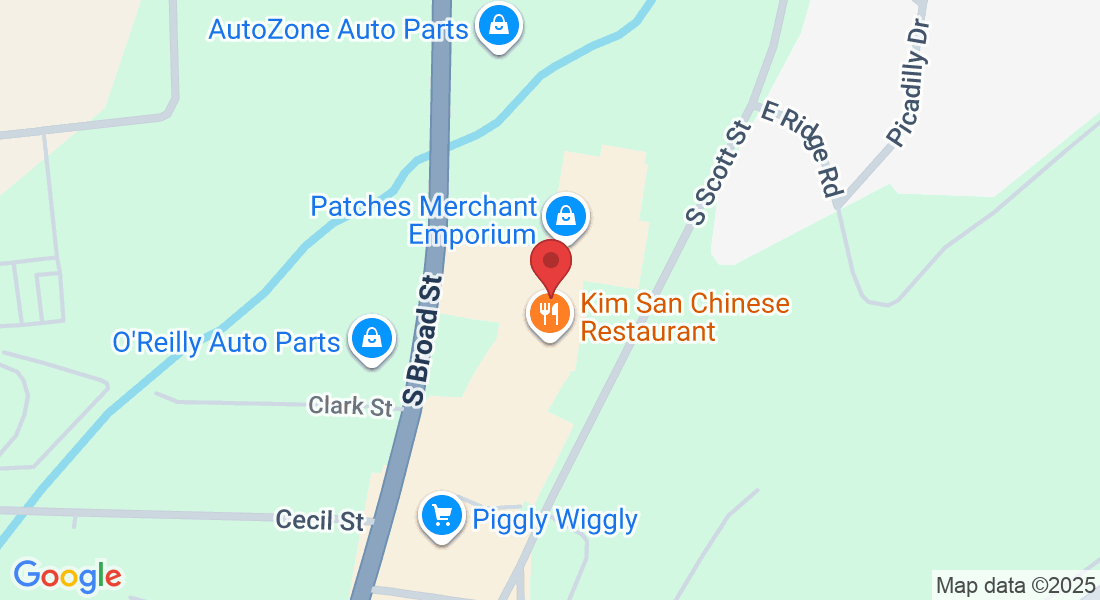Tap the red dropped location pin
This screenshot has height=600, width=1100.
point(550,265)
